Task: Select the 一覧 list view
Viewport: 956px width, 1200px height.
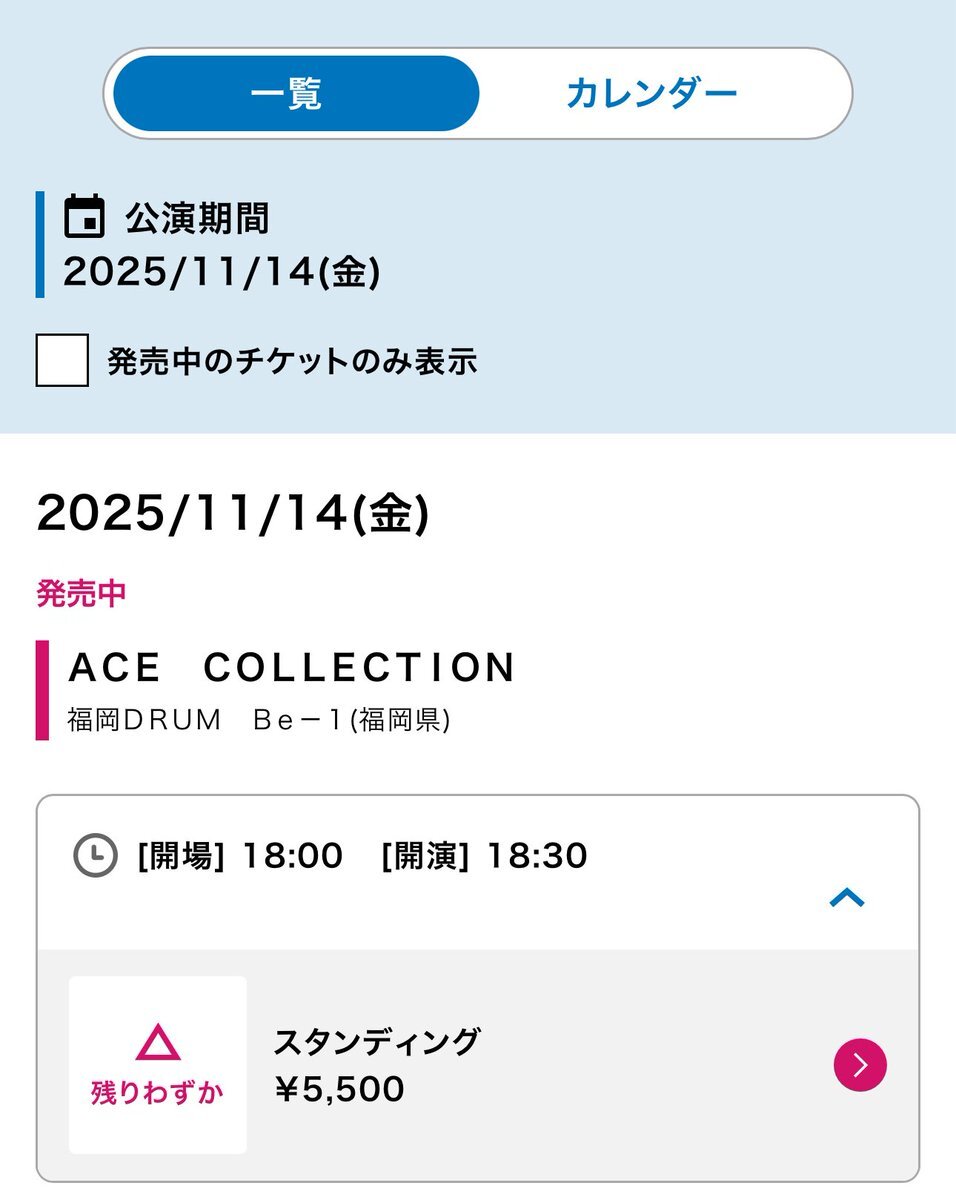Action: coord(296,94)
